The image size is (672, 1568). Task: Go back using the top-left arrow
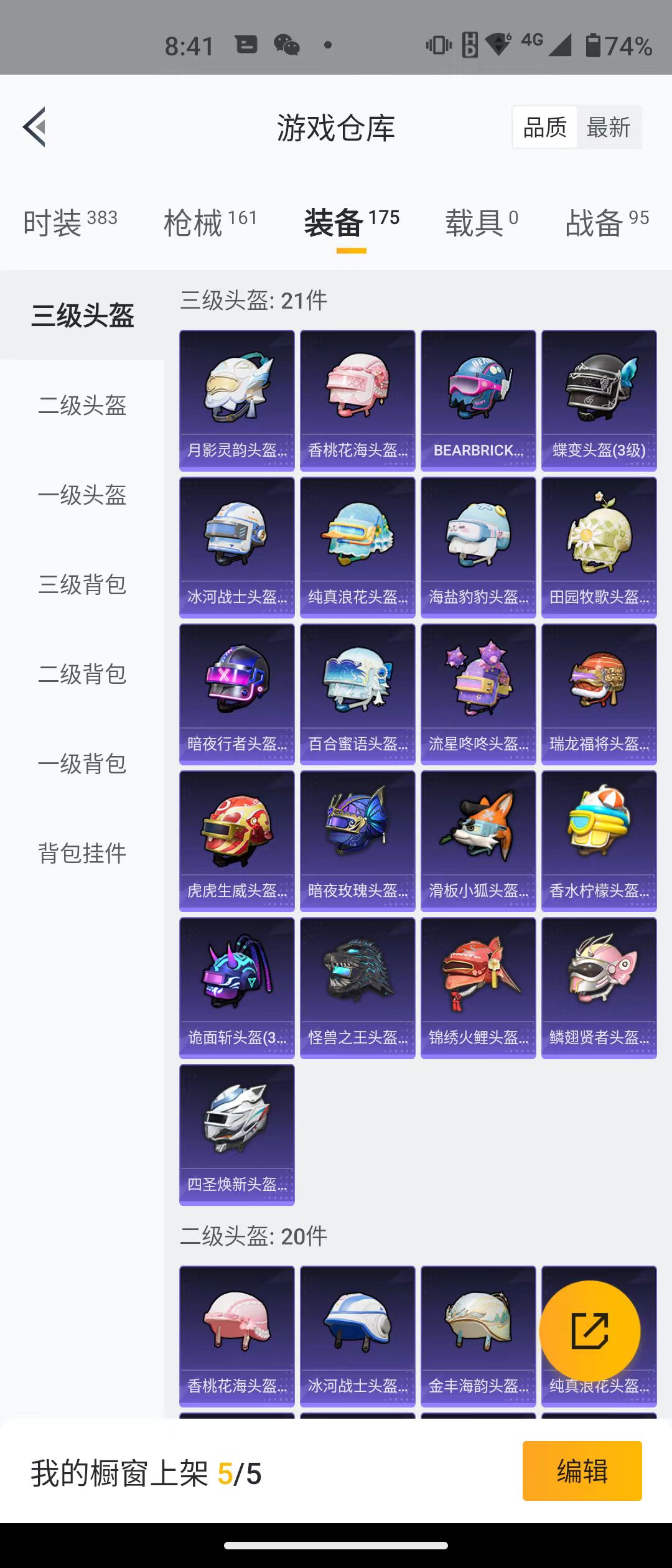click(x=35, y=127)
